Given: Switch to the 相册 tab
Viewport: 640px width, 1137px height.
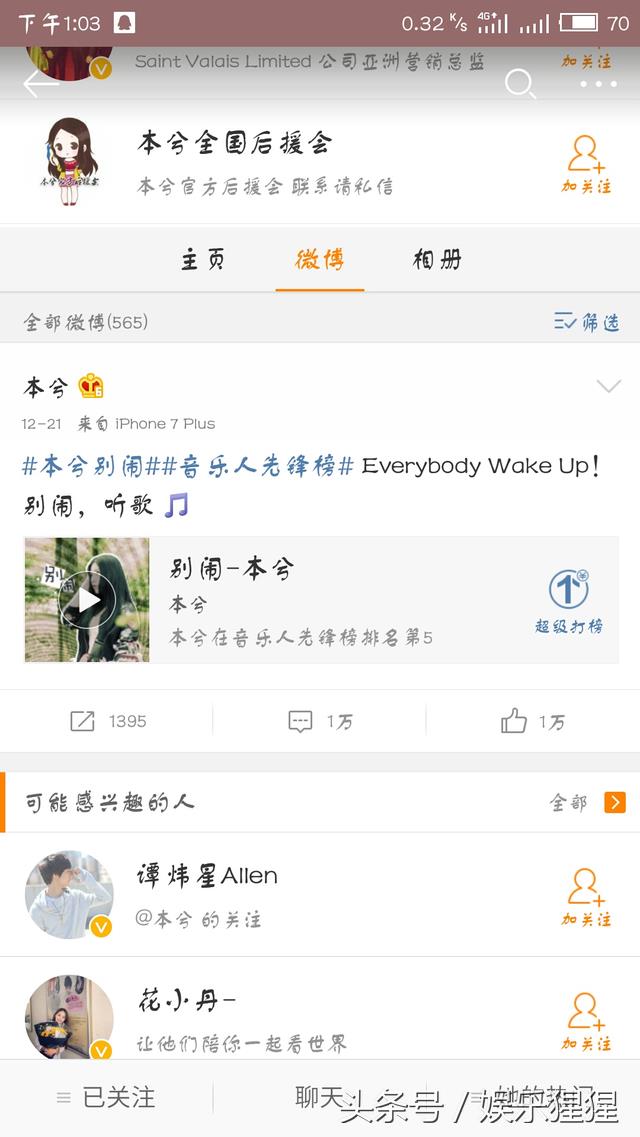Looking at the screenshot, I should [x=437, y=260].
